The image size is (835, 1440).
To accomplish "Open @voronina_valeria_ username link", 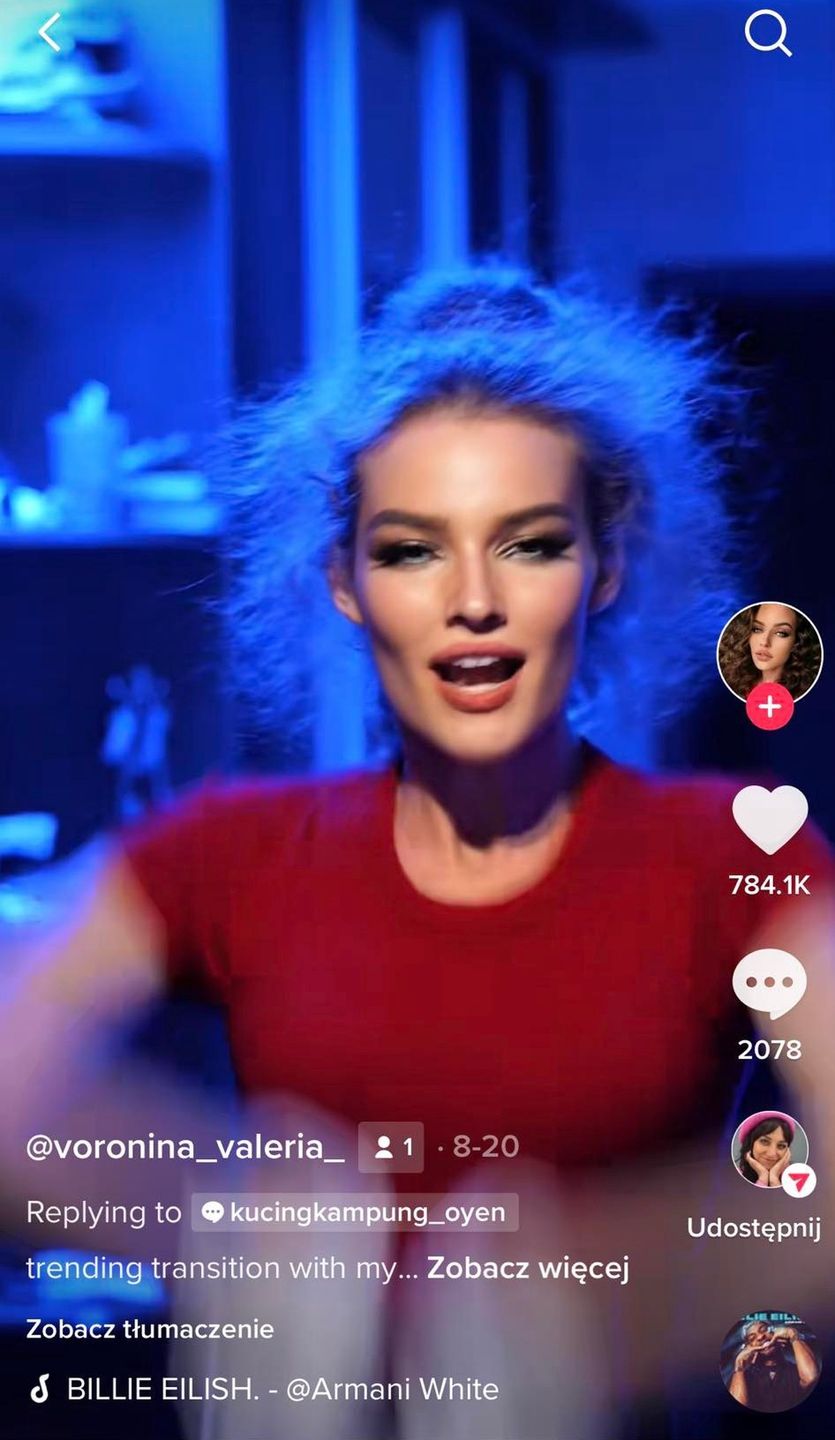I will click(185, 1146).
